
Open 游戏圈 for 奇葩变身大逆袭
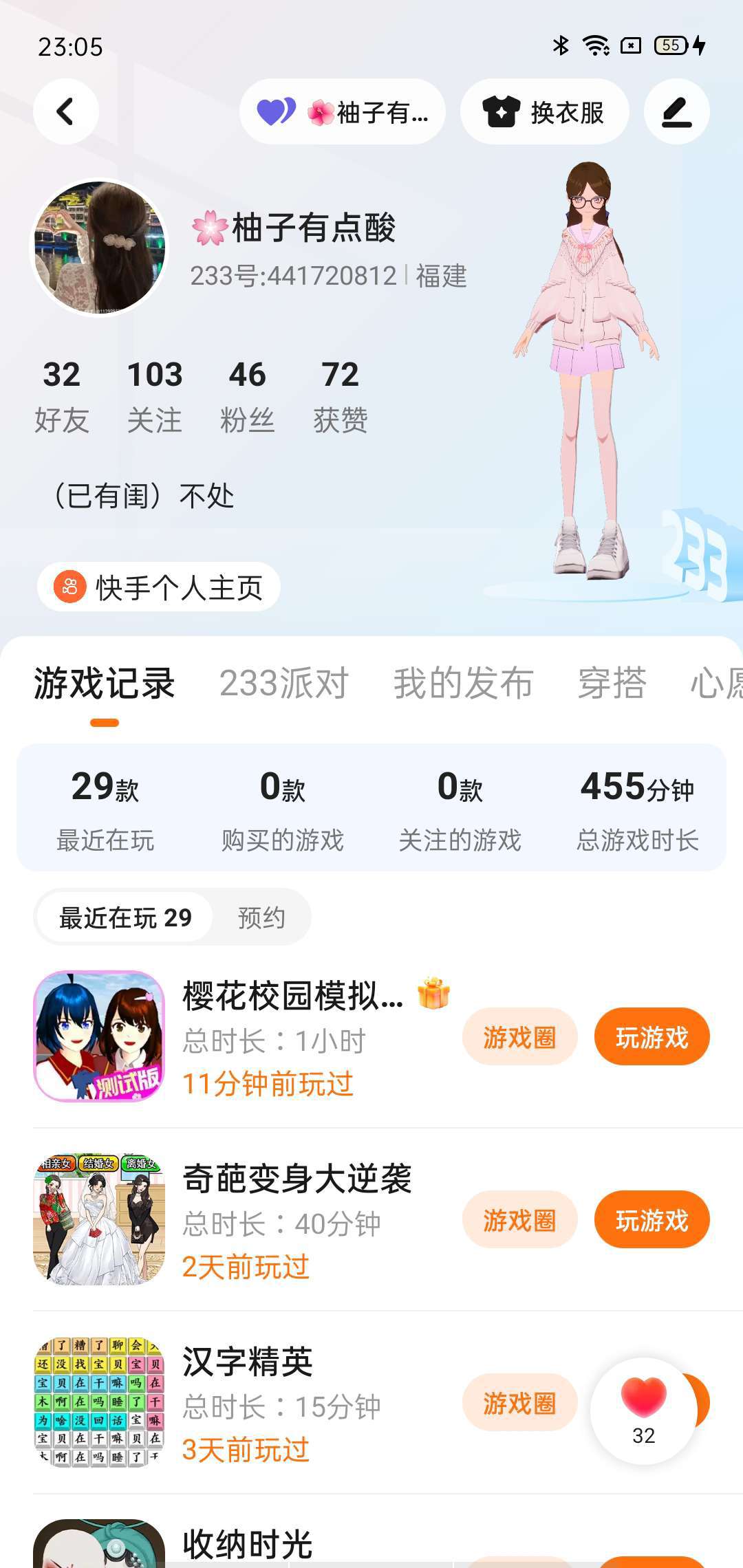[x=519, y=1220]
